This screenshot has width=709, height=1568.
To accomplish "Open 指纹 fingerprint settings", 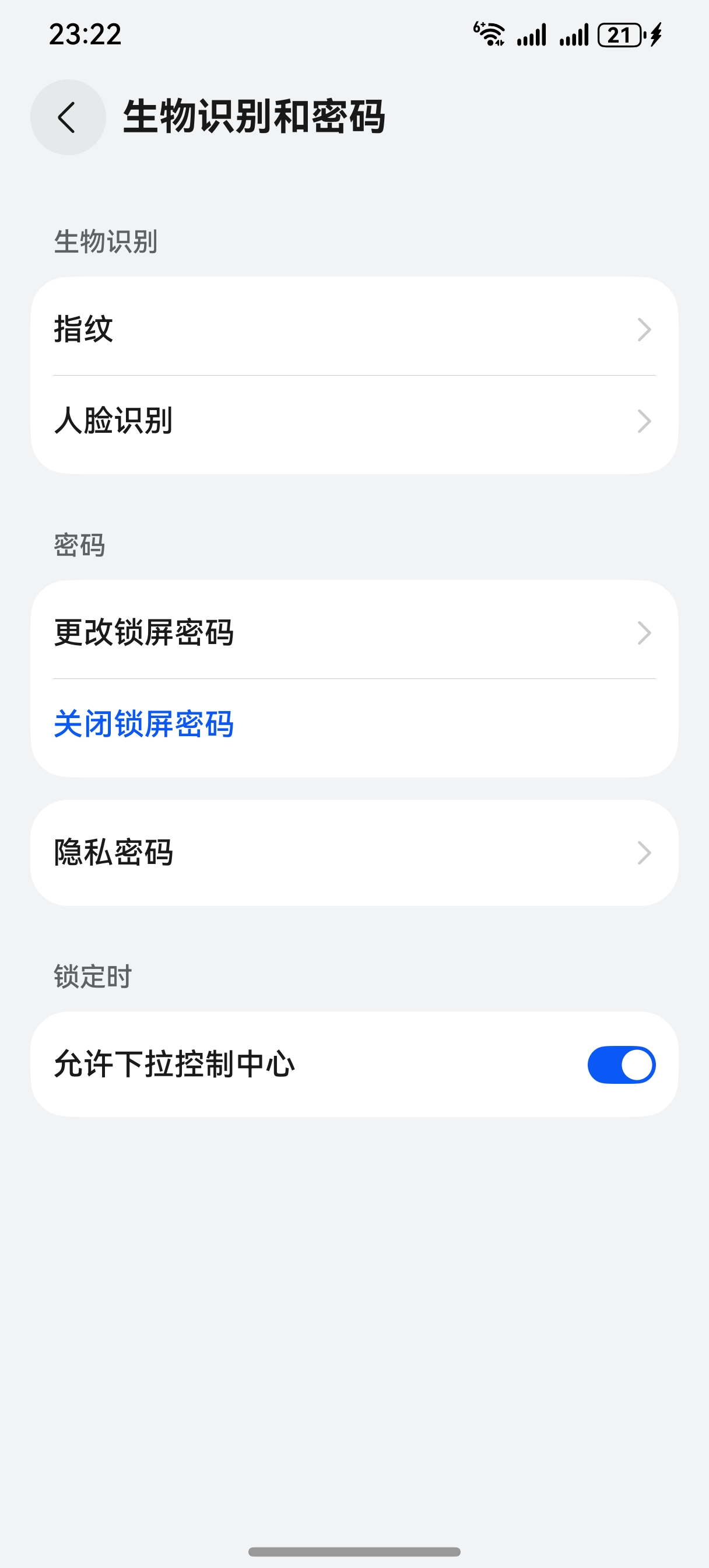I will click(x=354, y=328).
